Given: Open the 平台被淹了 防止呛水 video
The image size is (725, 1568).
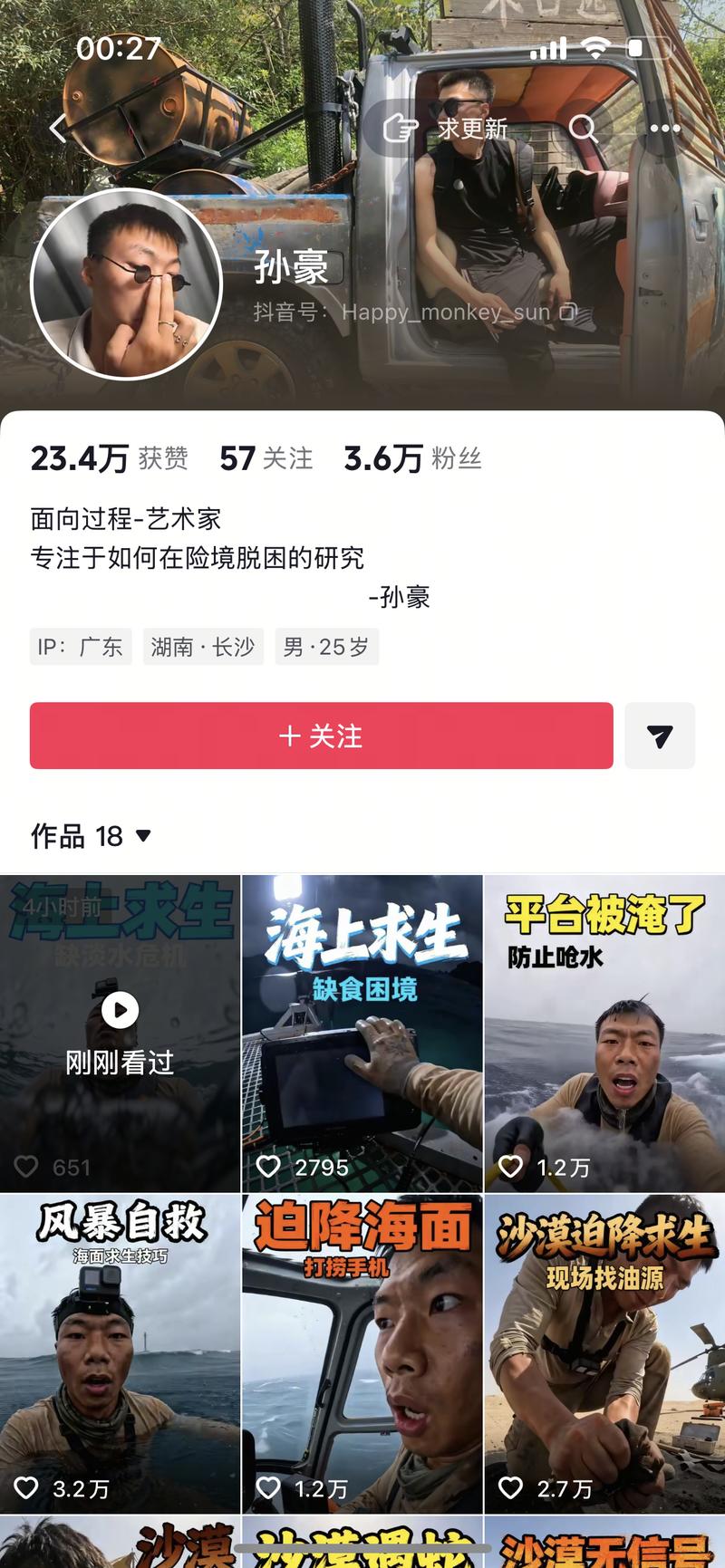Looking at the screenshot, I should (604, 1034).
